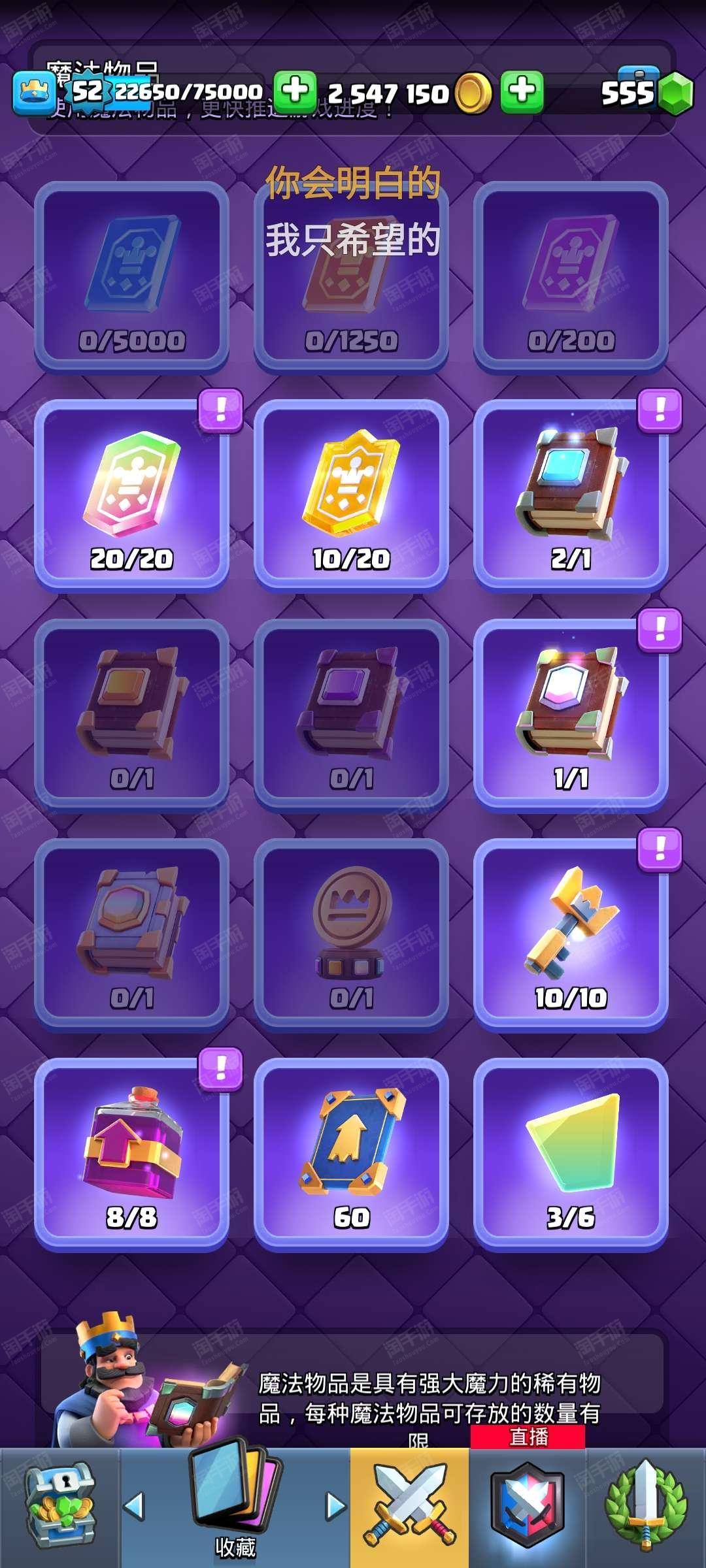Open the rainbow wild card tile 20/20
The height and width of the screenshot is (1568, 706).
coord(131,495)
